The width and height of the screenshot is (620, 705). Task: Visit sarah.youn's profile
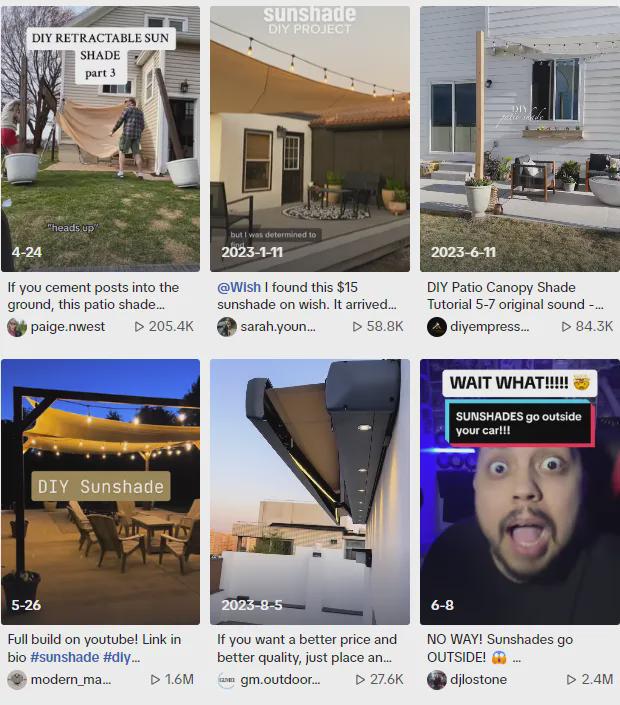[x=274, y=327]
